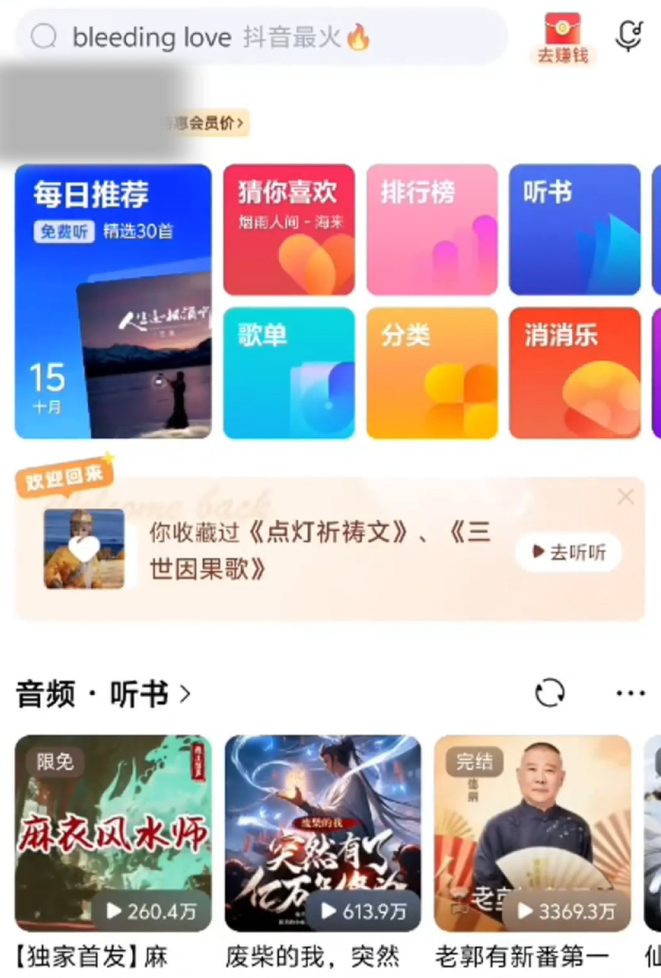This screenshot has width=661, height=978.
Task: Open the bleeding love search box
Action: click(x=260, y=38)
